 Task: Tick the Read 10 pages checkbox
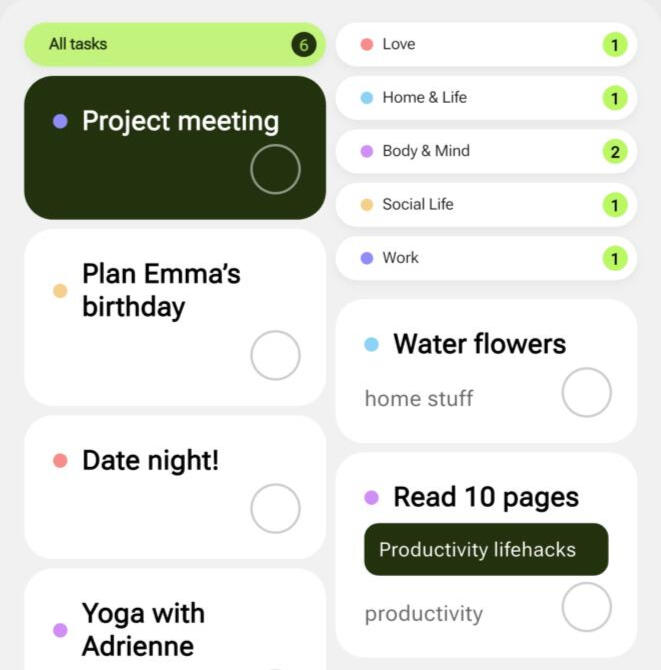click(x=586, y=607)
